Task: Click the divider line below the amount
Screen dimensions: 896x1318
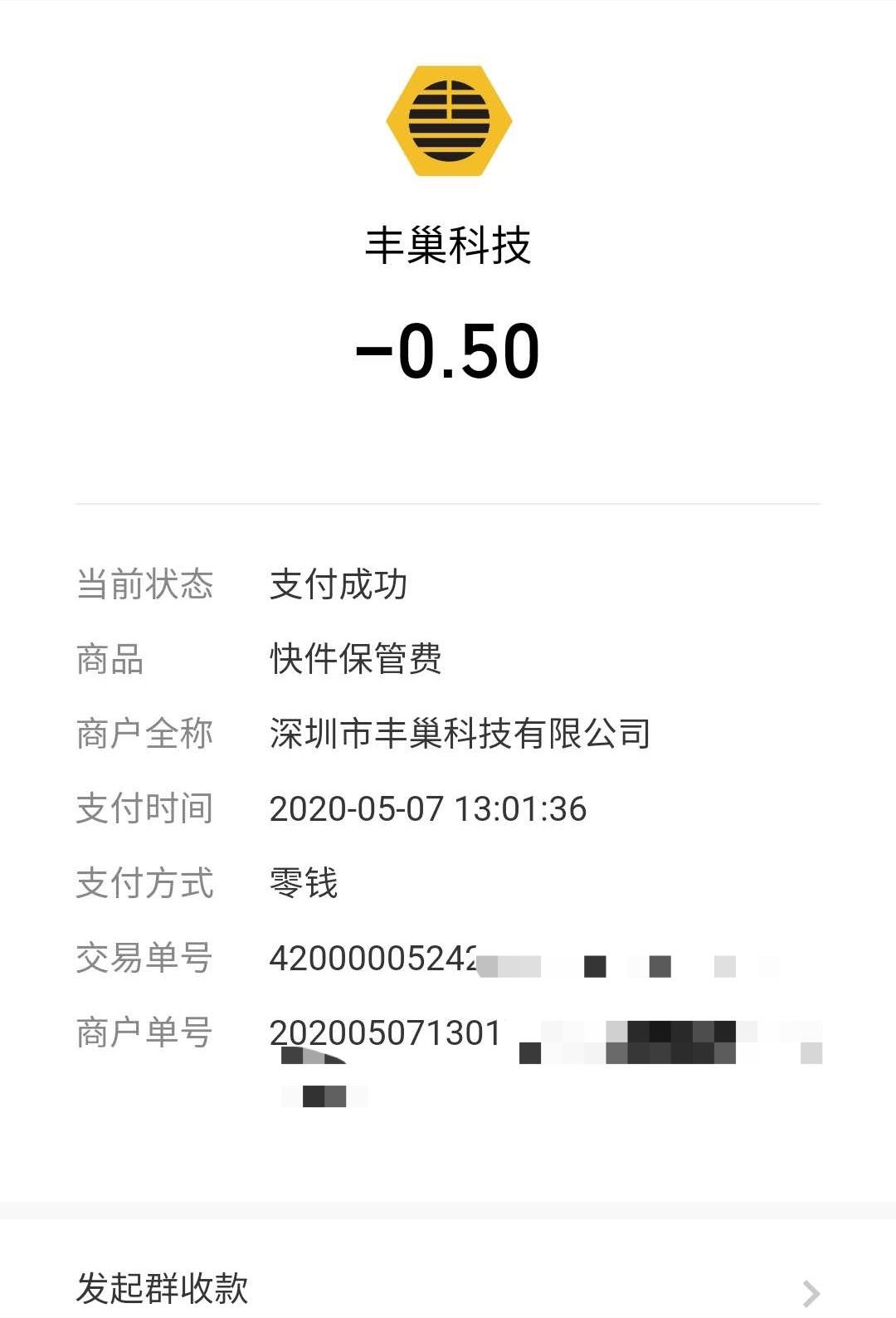Action: click(x=448, y=501)
